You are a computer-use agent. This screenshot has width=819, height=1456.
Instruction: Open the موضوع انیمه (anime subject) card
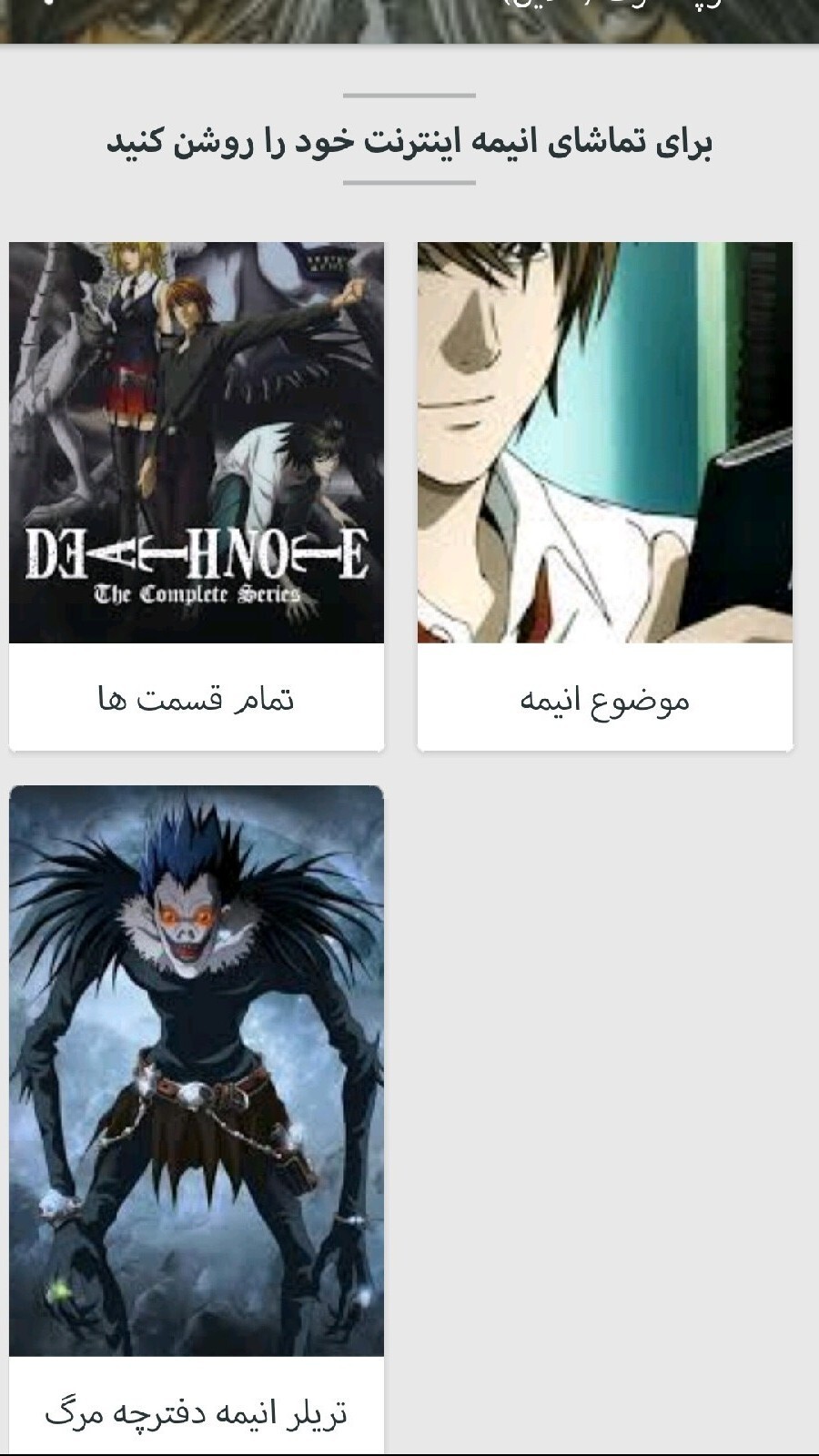(605, 496)
